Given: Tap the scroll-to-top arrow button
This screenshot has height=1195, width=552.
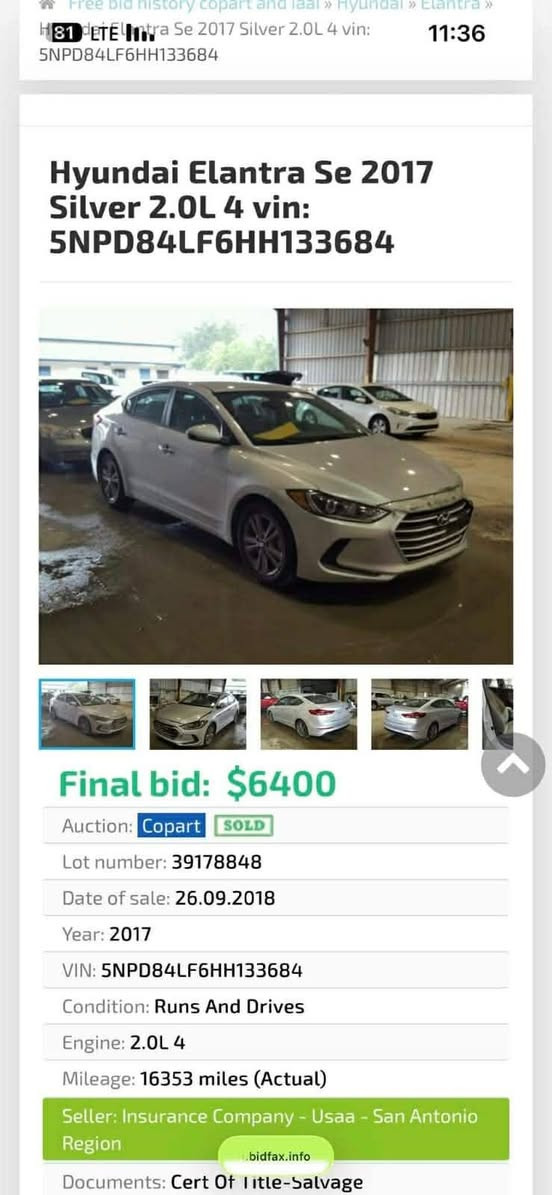Looking at the screenshot, I should [x=513, y=764].
